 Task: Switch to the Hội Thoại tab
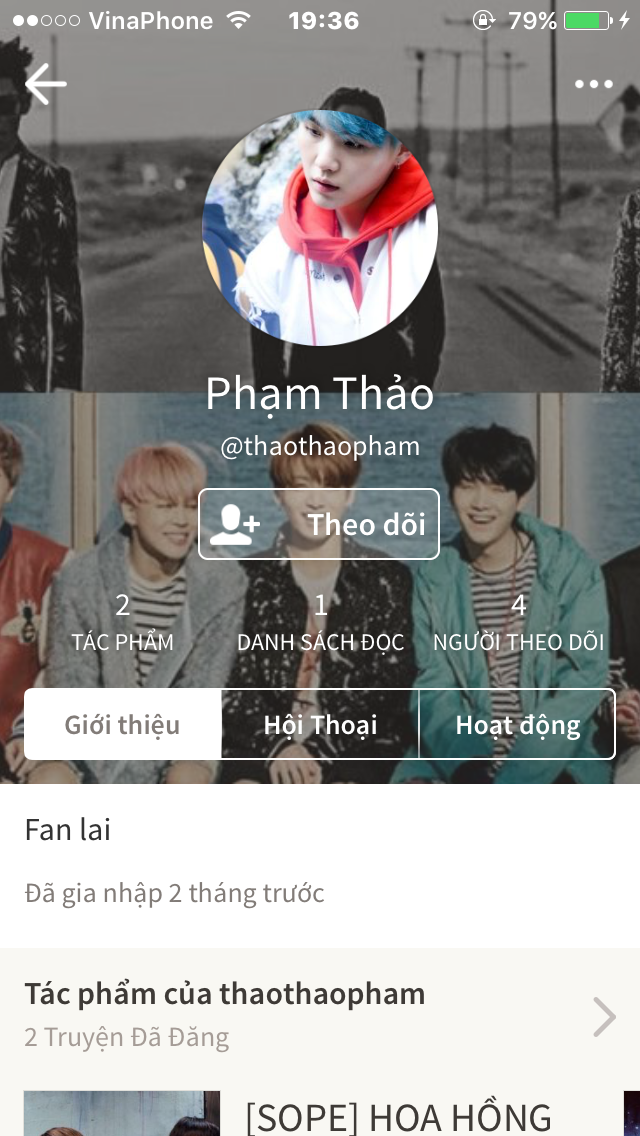pos(320,724)
